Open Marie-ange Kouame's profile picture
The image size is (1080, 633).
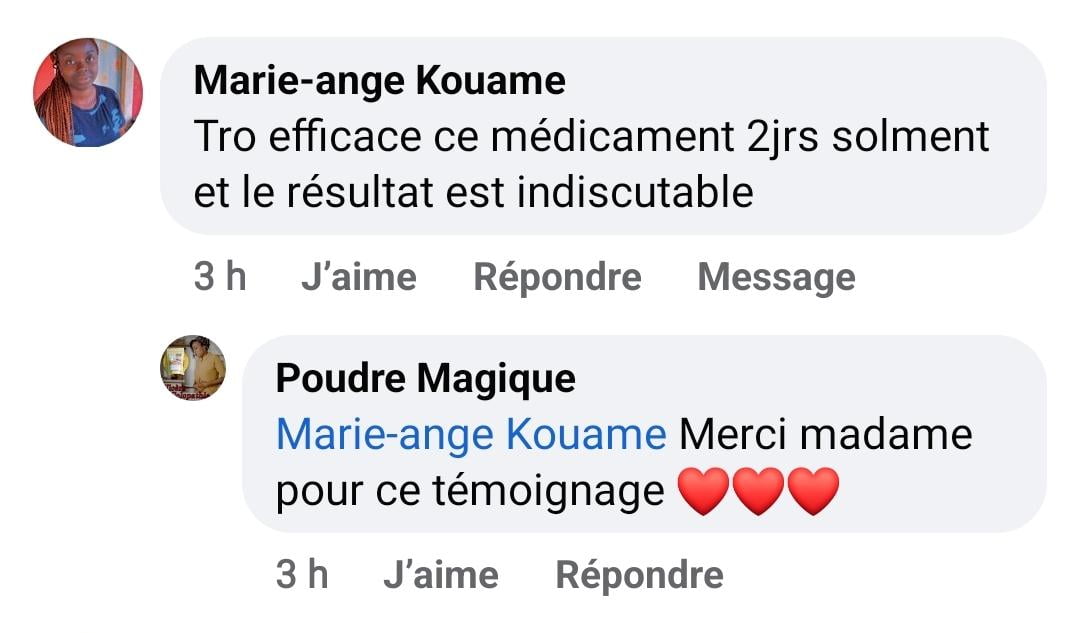coord(88,93)
